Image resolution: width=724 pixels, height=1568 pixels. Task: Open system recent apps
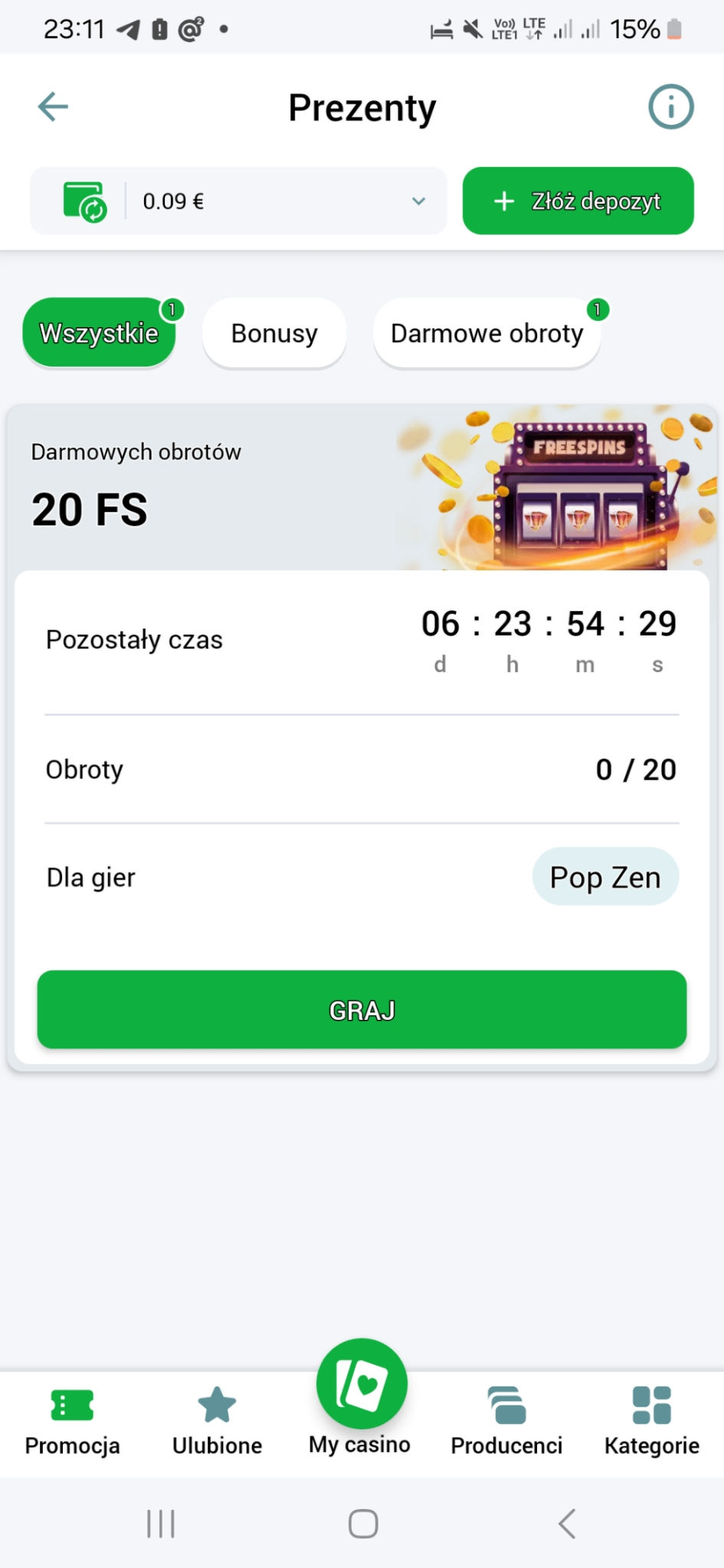(161, 1524)
